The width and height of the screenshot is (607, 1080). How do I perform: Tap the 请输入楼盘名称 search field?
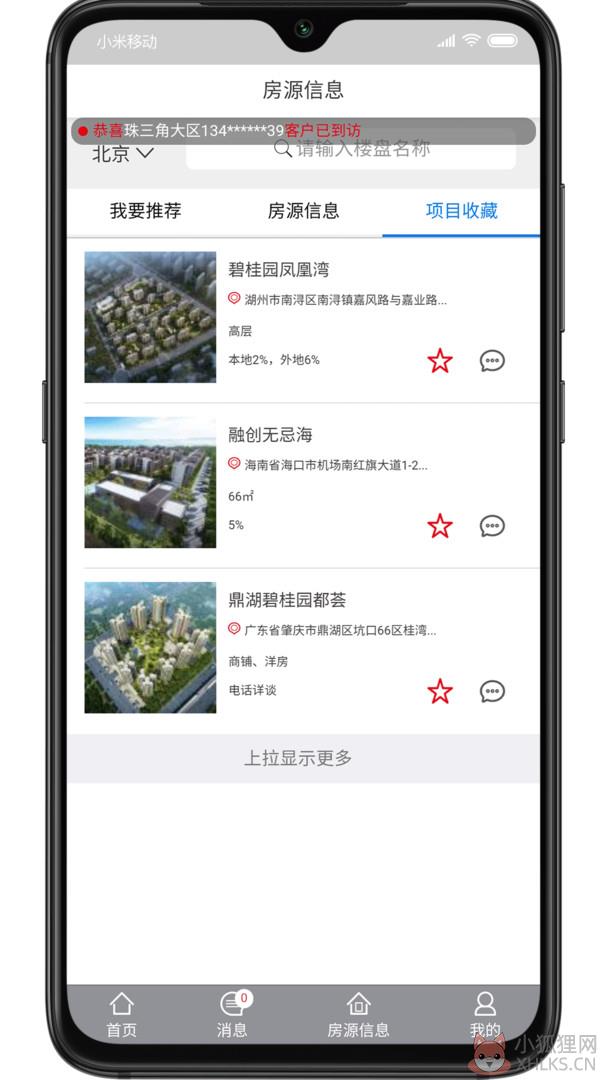[x=351, y=148]
